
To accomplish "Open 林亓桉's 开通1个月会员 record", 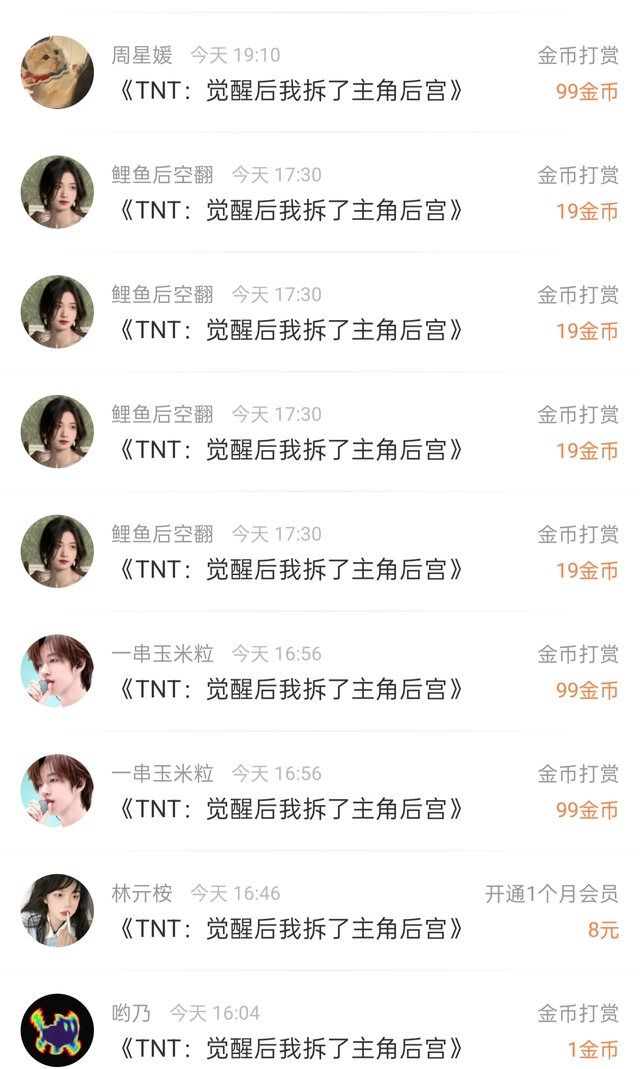I will coord(320,910).
